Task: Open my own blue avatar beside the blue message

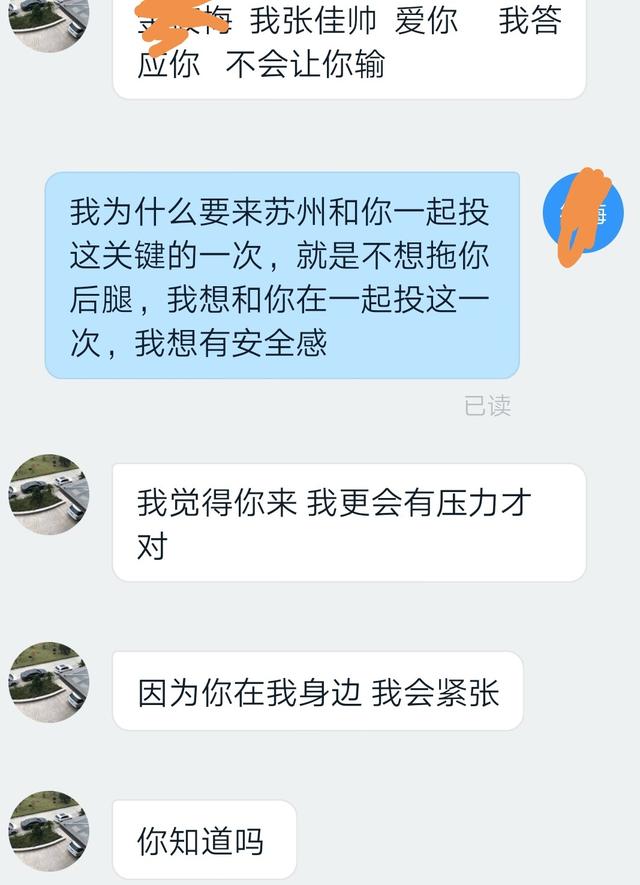Action: [x=582, y=212]
